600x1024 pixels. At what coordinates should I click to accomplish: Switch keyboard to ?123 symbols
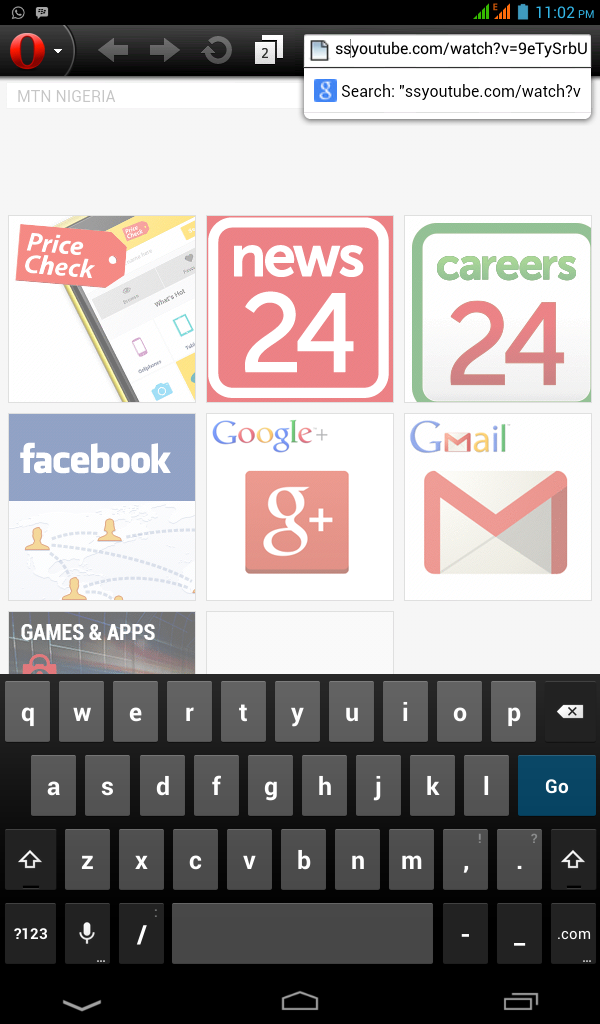[x=30, y=933]
